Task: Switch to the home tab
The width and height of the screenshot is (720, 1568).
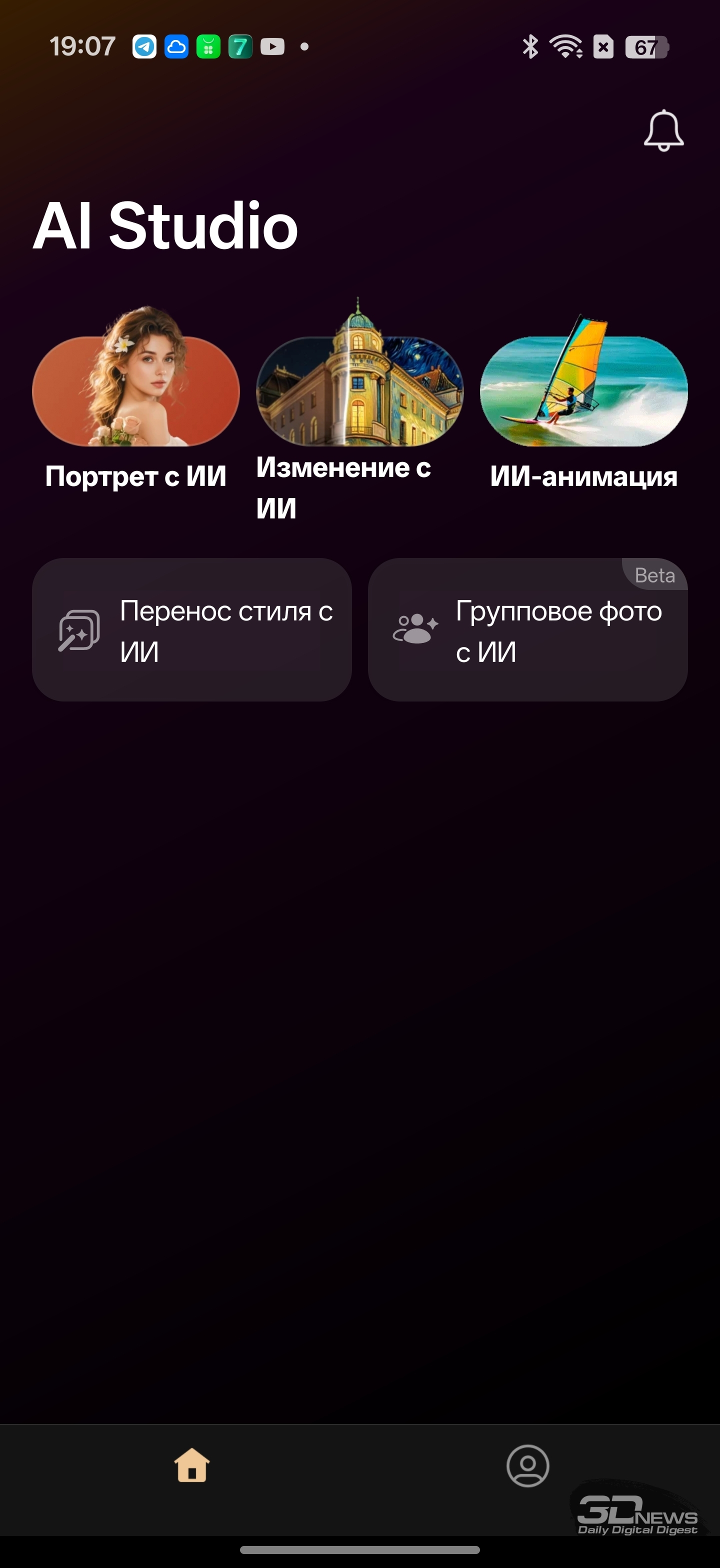Action: (x=192, y=1465)
